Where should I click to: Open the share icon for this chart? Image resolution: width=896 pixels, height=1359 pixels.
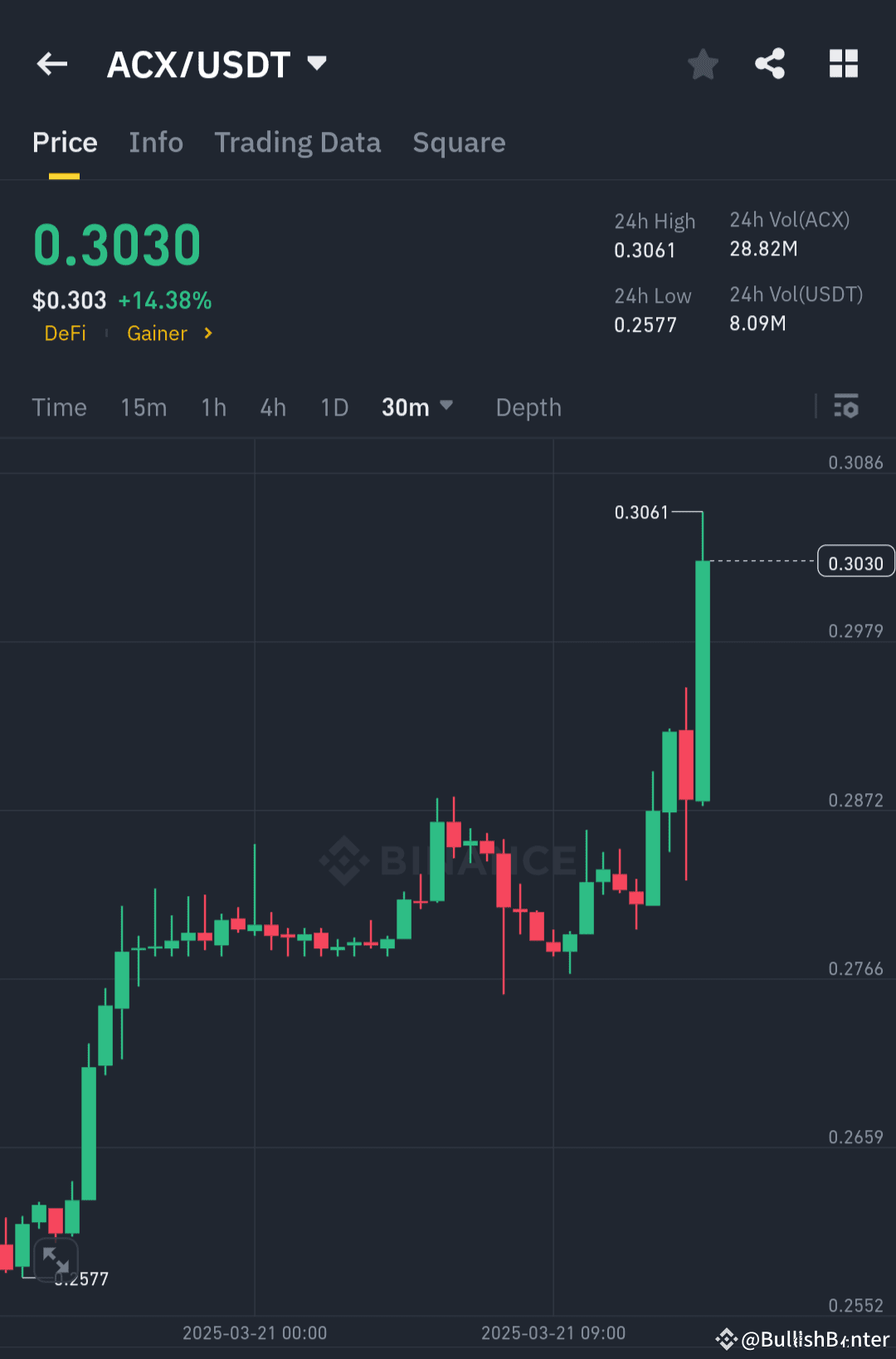[769, 64]
